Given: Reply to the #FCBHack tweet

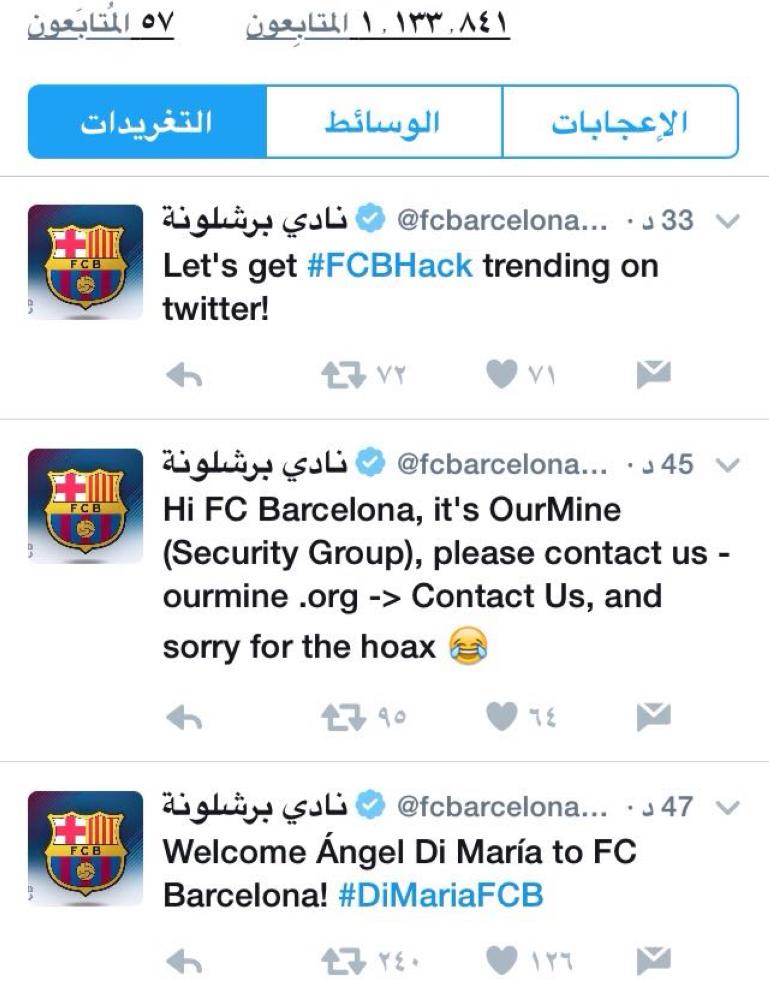Looking at the screenshot, I should 183,375.
